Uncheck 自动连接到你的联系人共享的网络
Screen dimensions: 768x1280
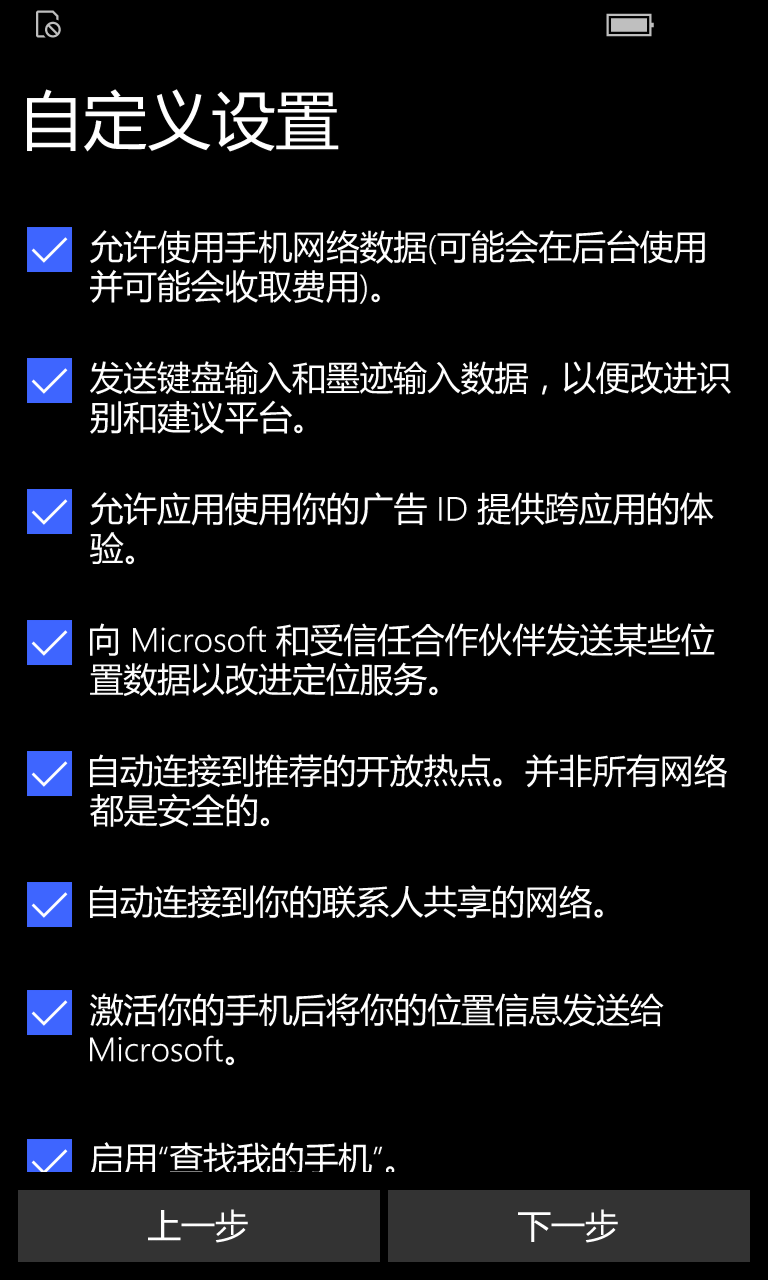point(49,904)
